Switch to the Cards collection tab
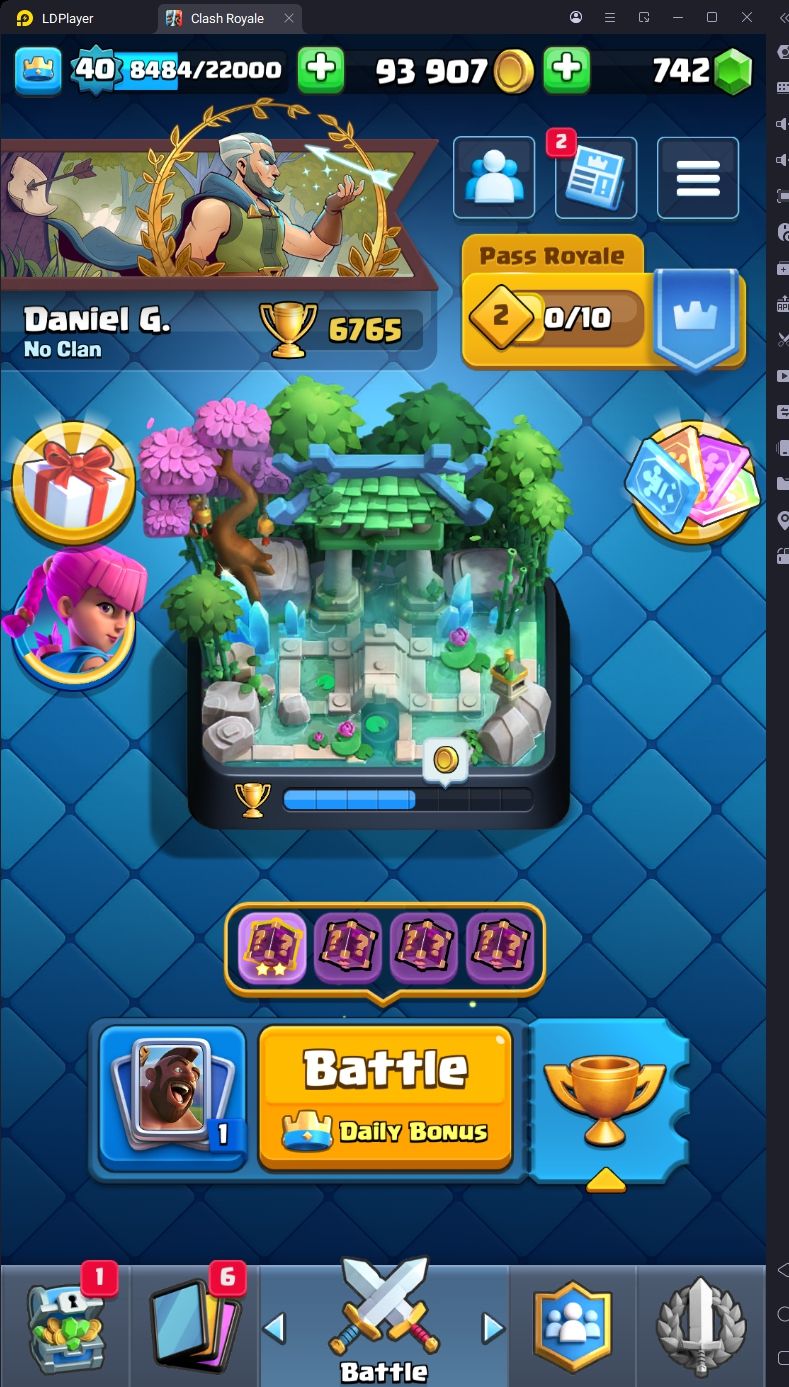The width and height of the screenshot is (789, 1387). 194,1326
